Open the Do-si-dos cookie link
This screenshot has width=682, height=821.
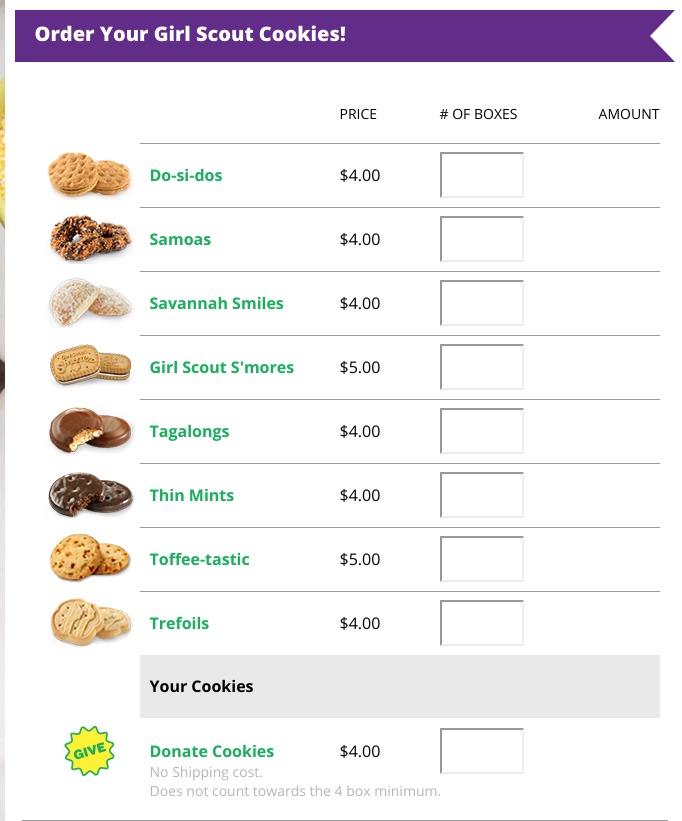(186, 176)
